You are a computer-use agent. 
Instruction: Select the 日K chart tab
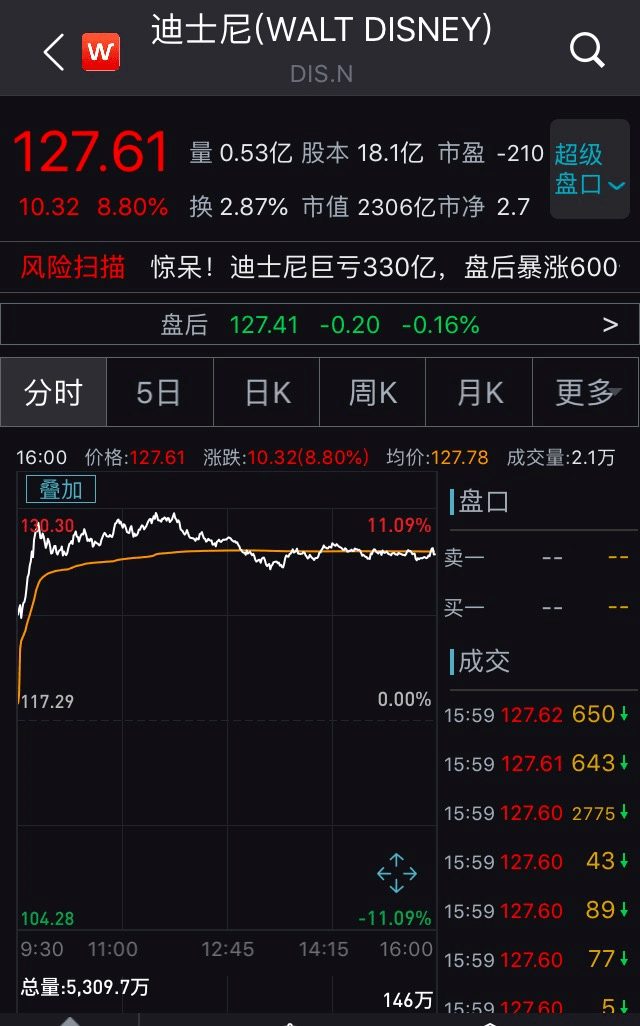267,393
